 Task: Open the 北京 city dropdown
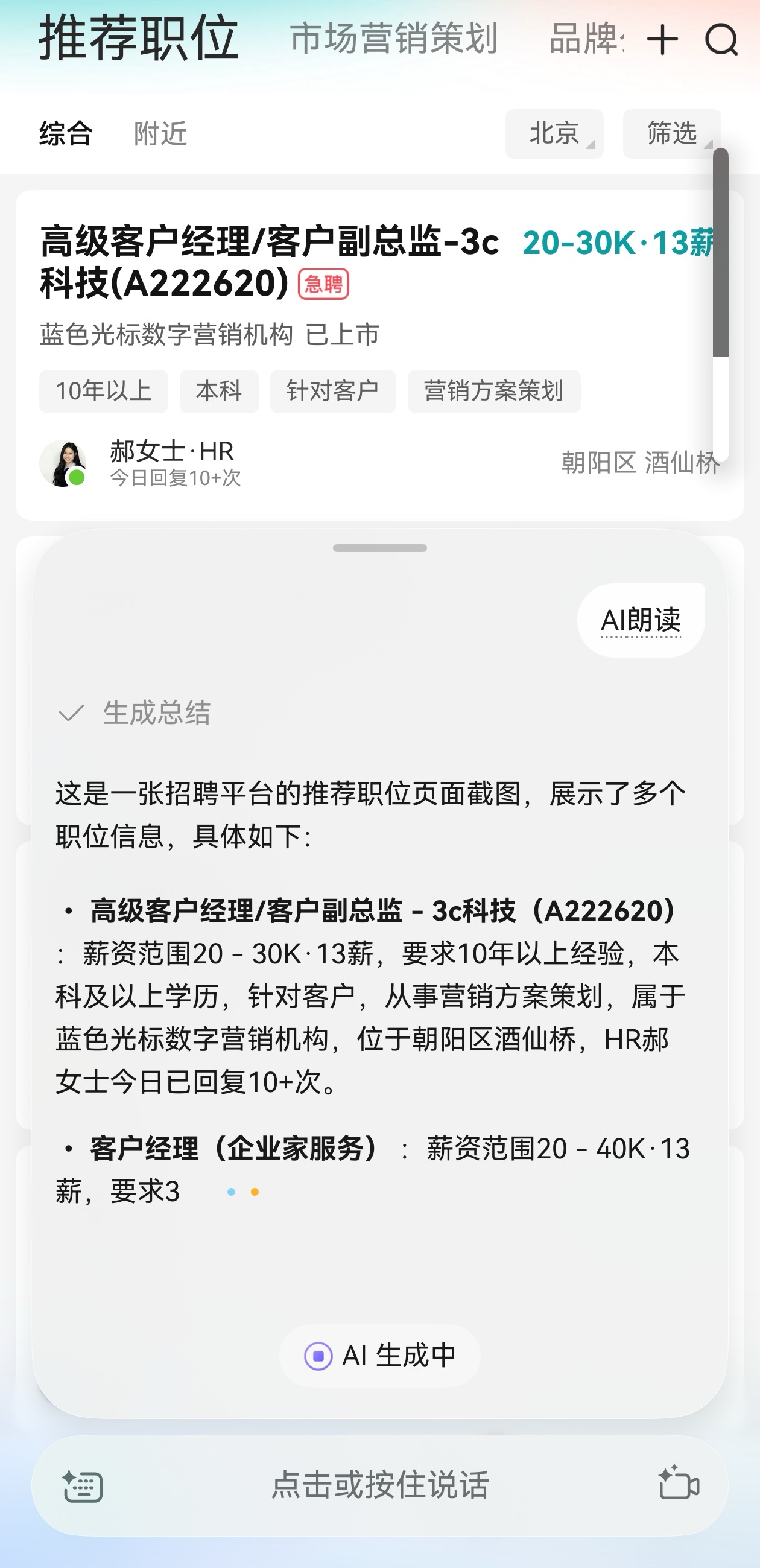[x=554, y=134]
